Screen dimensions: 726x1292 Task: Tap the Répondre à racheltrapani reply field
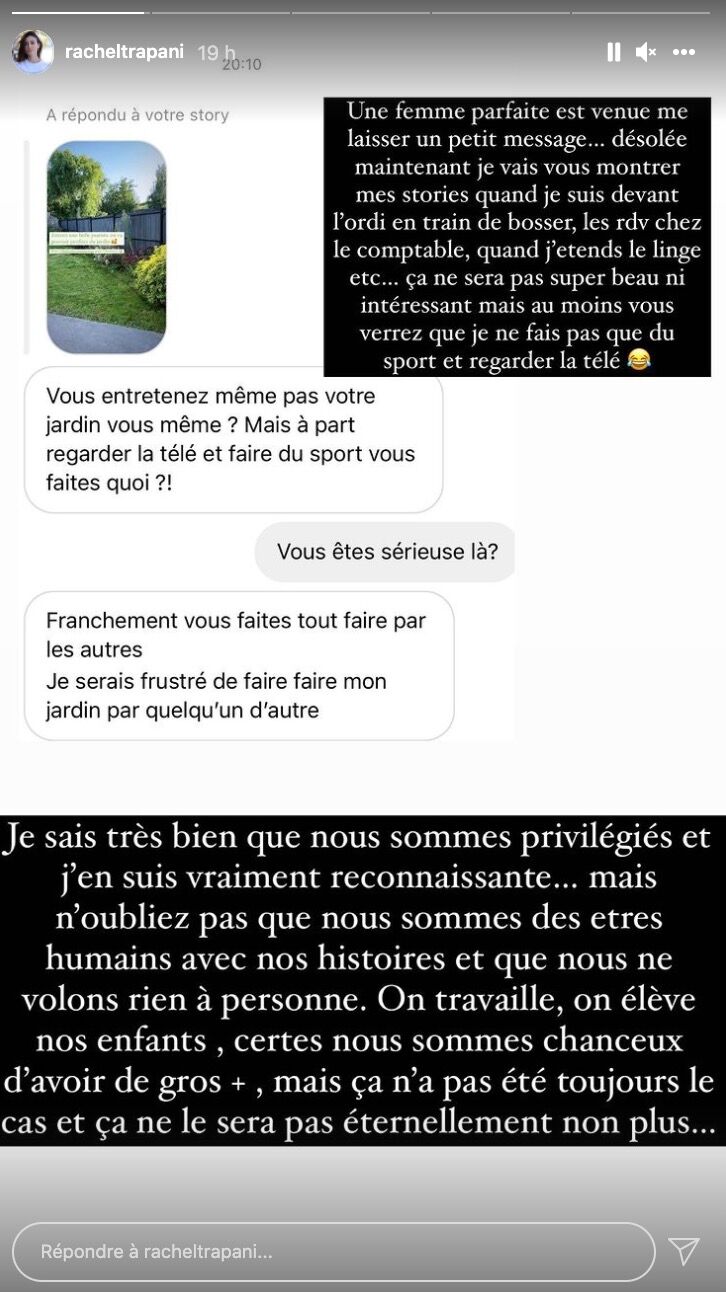[333, 1251]
